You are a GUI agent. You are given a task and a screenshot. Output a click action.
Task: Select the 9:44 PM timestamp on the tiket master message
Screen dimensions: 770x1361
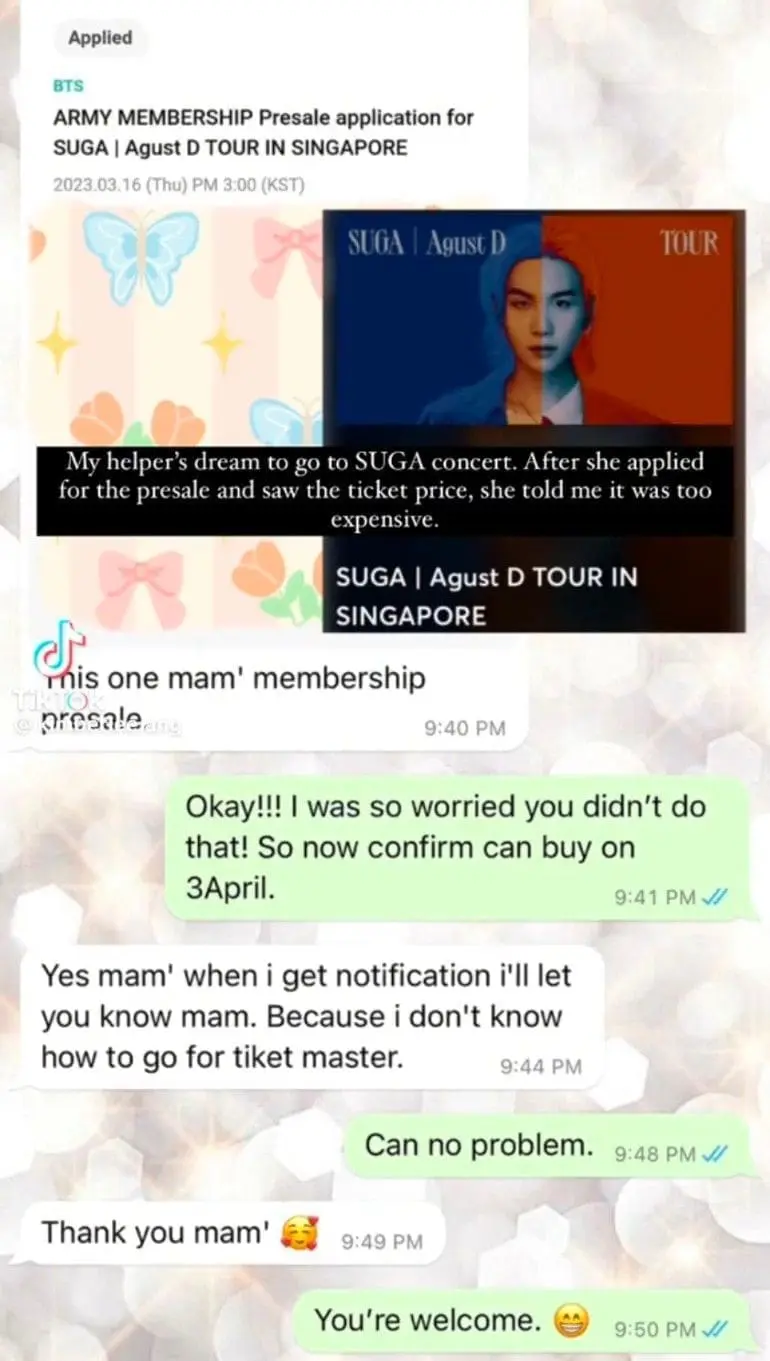(x=540, y=1067)
